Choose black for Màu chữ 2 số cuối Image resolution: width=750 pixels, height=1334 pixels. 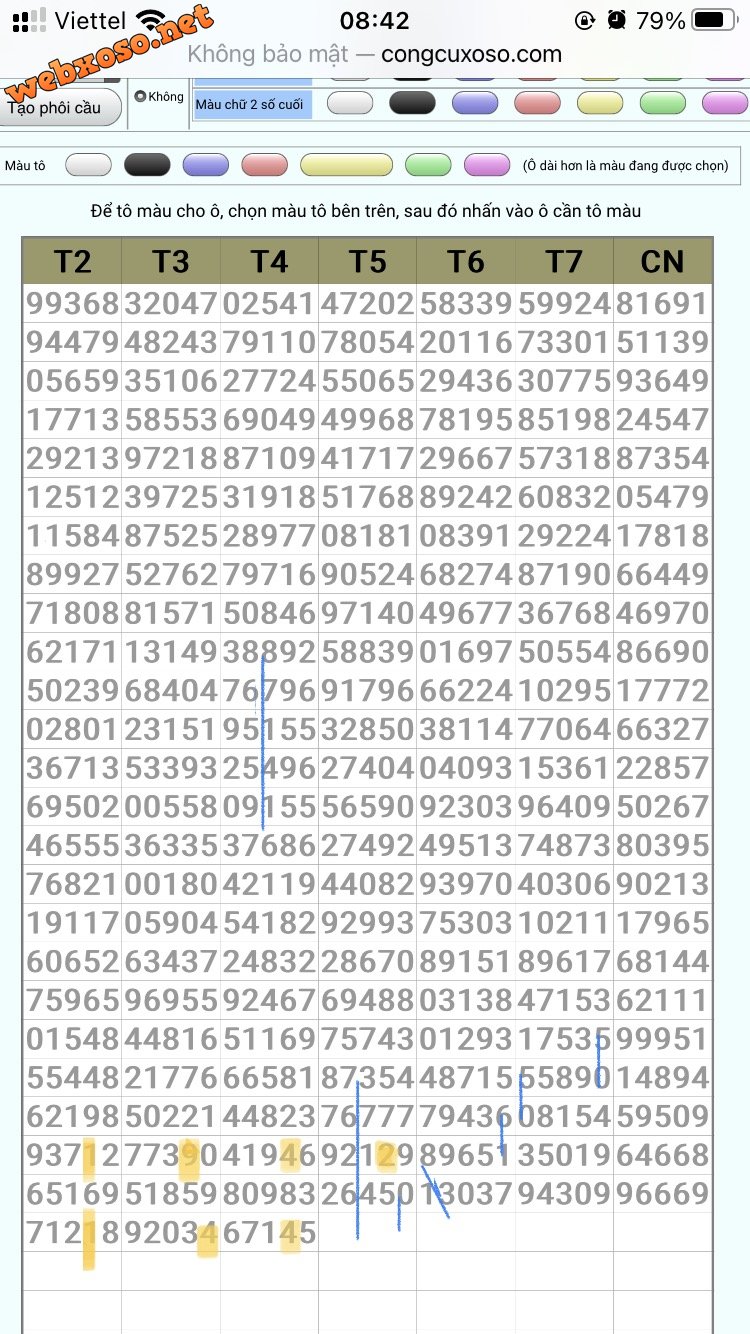412,103
